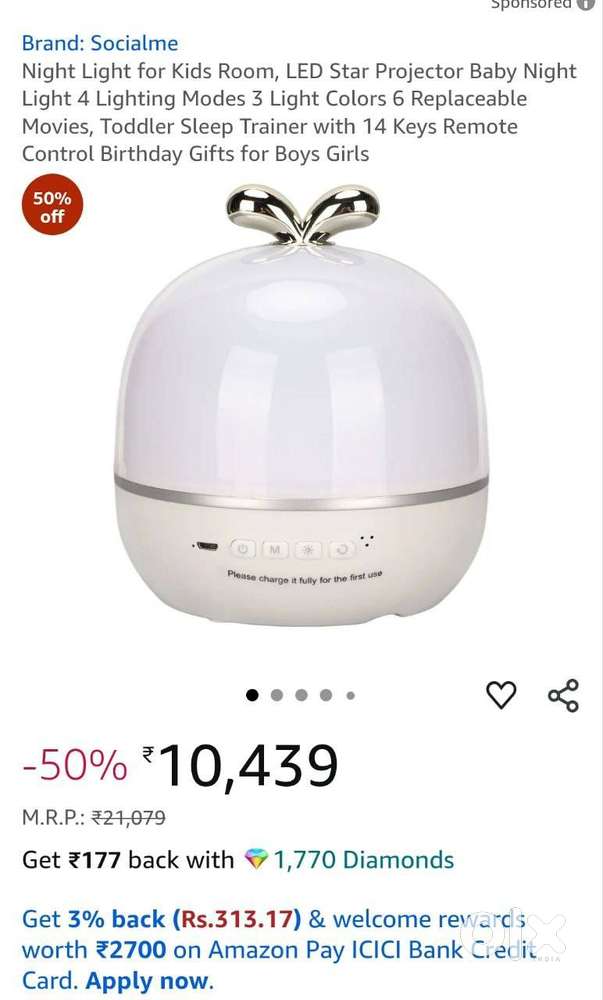The image size is (603, 1000).
Task: Open the Brand: Socialme link
Action: click(x=100, y=43)
